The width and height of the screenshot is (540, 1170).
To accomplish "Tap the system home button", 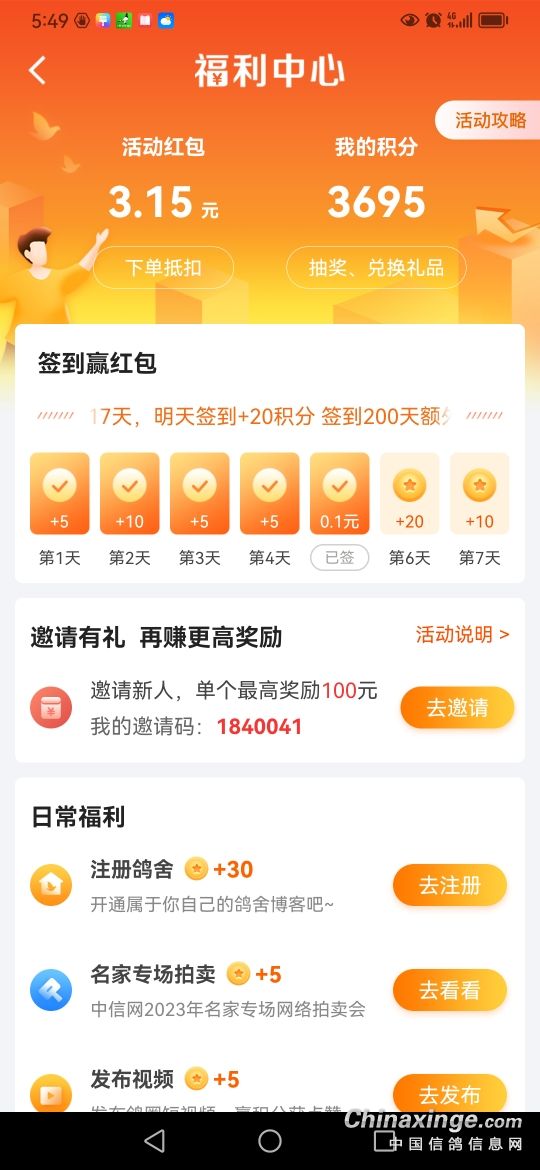I will point(270,1140).
